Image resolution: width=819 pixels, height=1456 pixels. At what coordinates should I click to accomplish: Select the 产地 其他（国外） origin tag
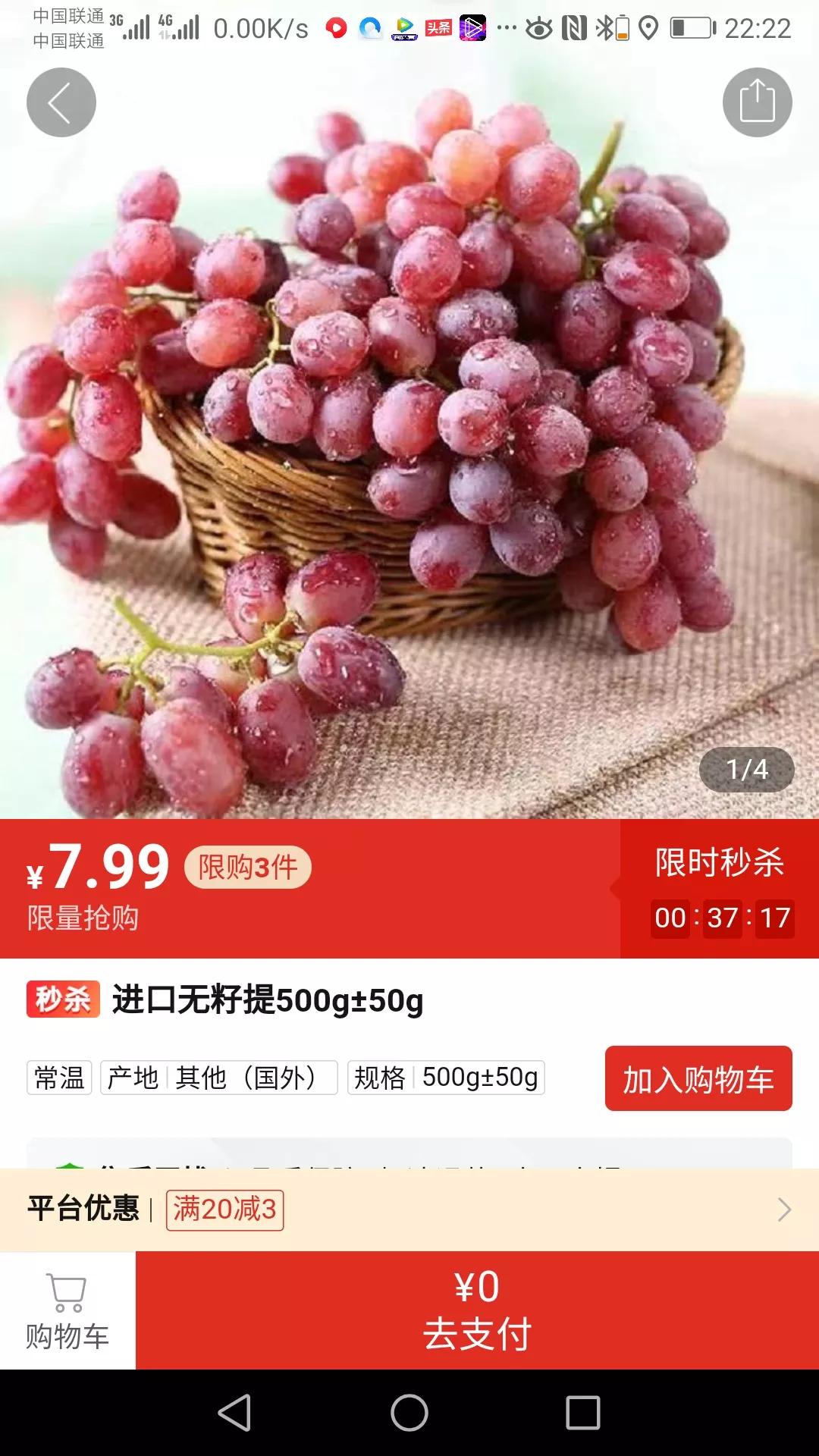tap(218, 1077)
